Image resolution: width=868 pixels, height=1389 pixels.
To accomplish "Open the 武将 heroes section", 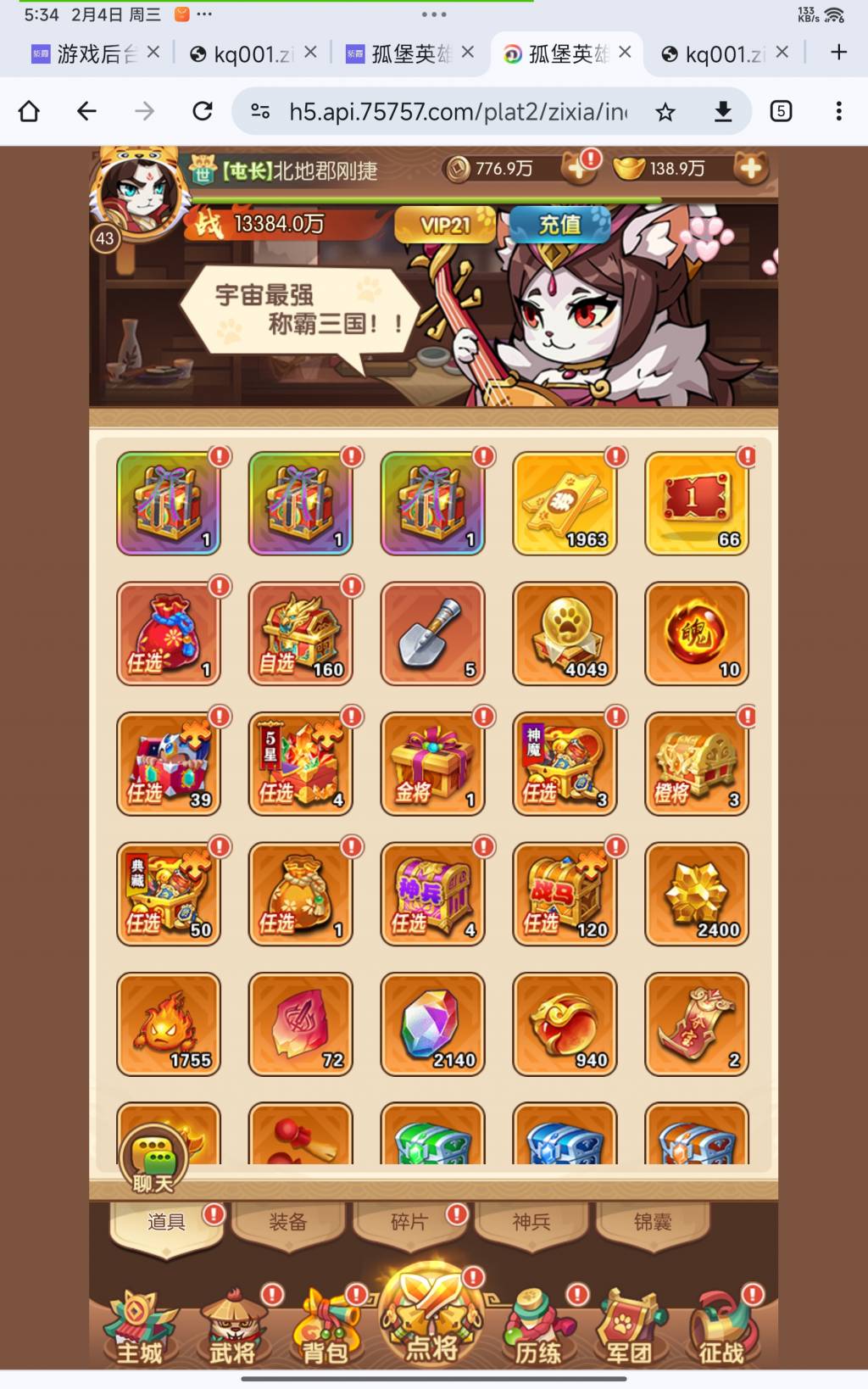I will [x=232, y=1330].
